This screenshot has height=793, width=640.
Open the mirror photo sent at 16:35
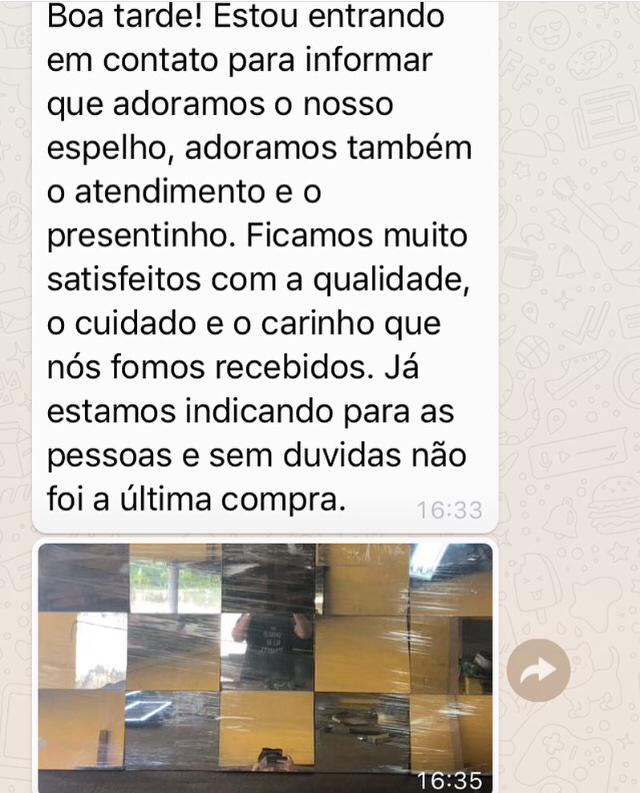tap(265, 665)
